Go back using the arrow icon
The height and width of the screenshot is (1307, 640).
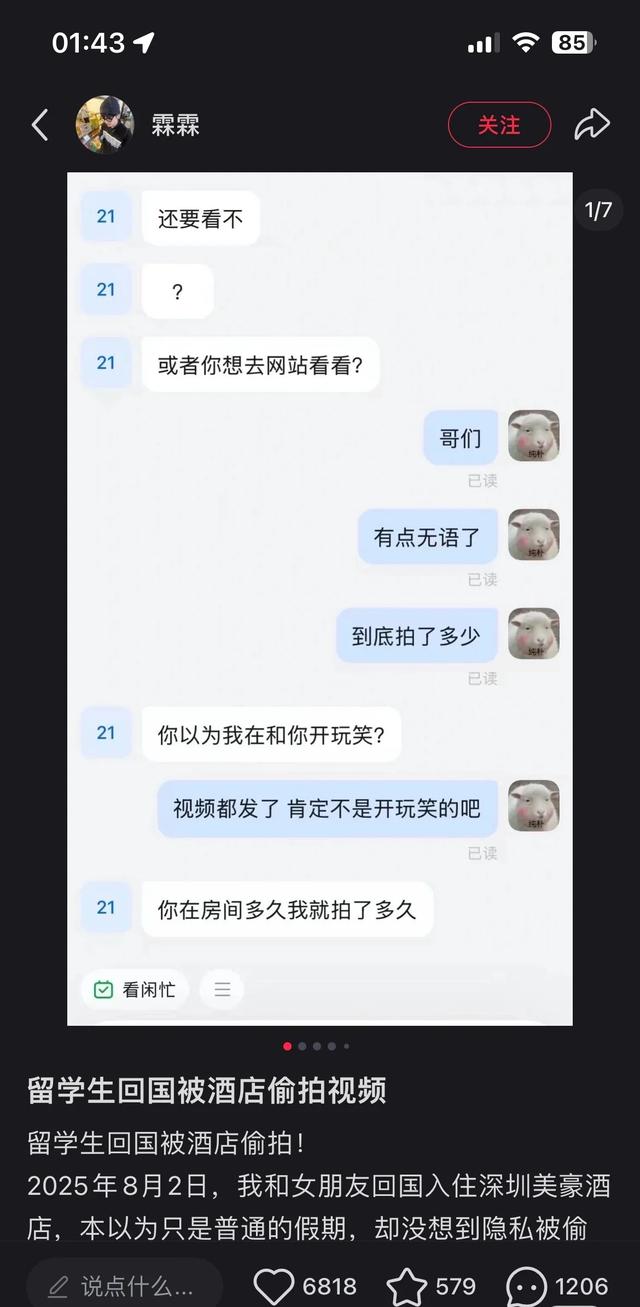40,125
